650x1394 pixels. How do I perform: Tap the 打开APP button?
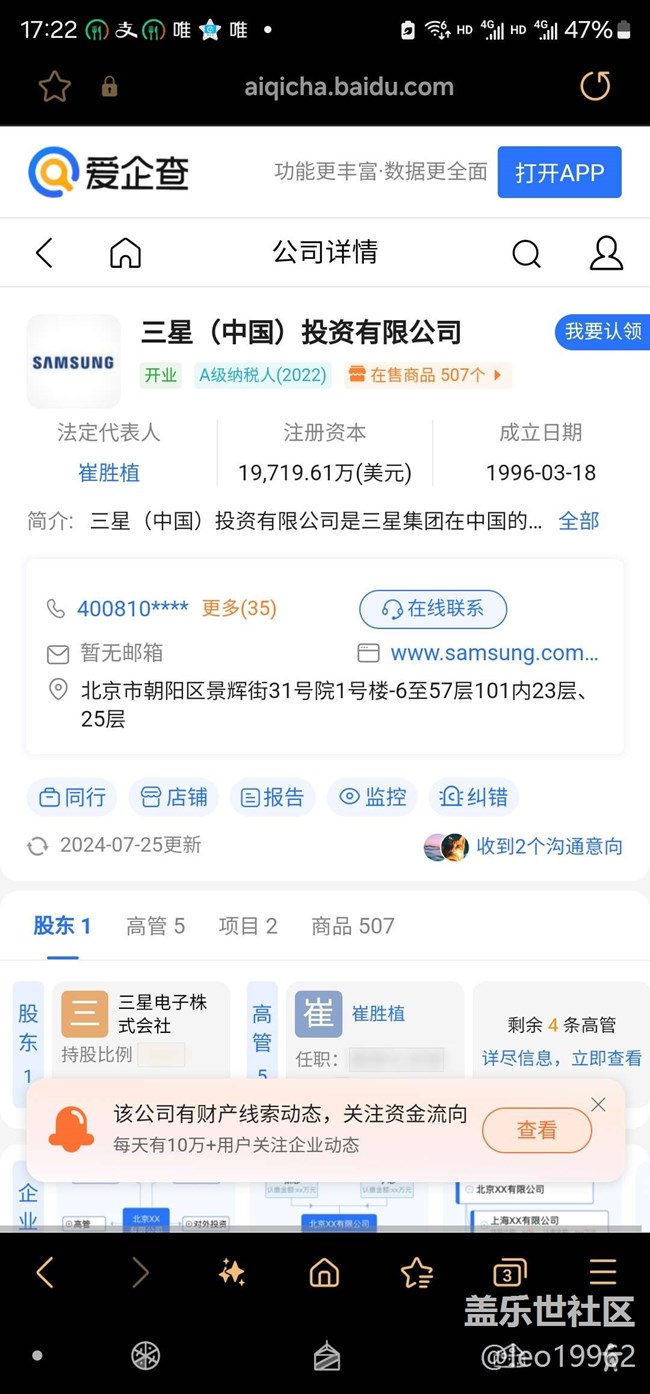coord(560,172)
